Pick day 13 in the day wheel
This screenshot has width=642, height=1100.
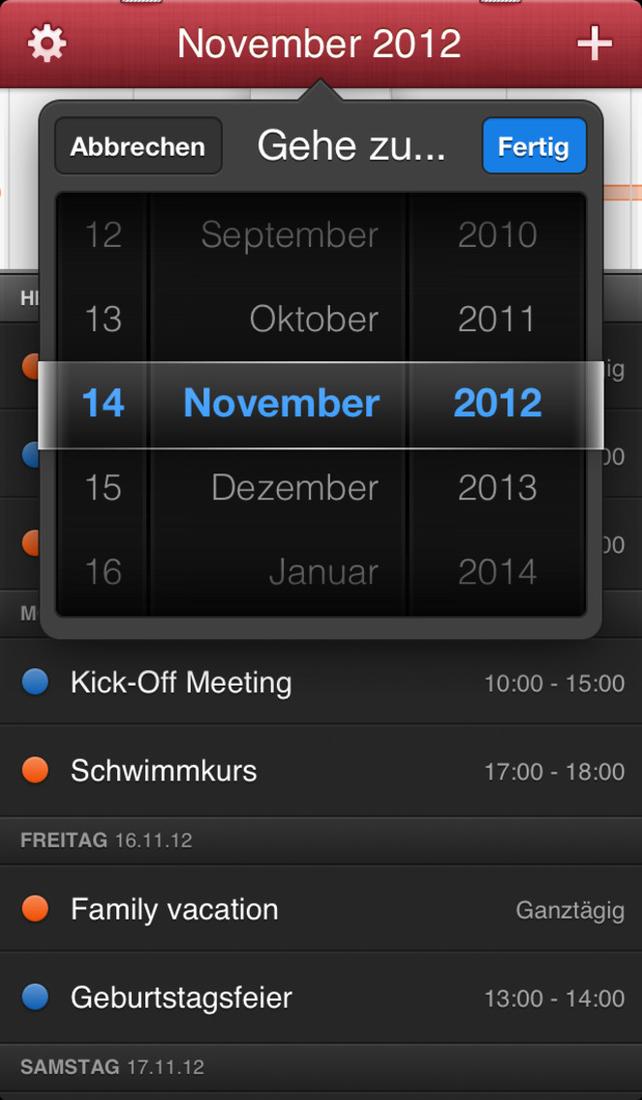point(103,319)
